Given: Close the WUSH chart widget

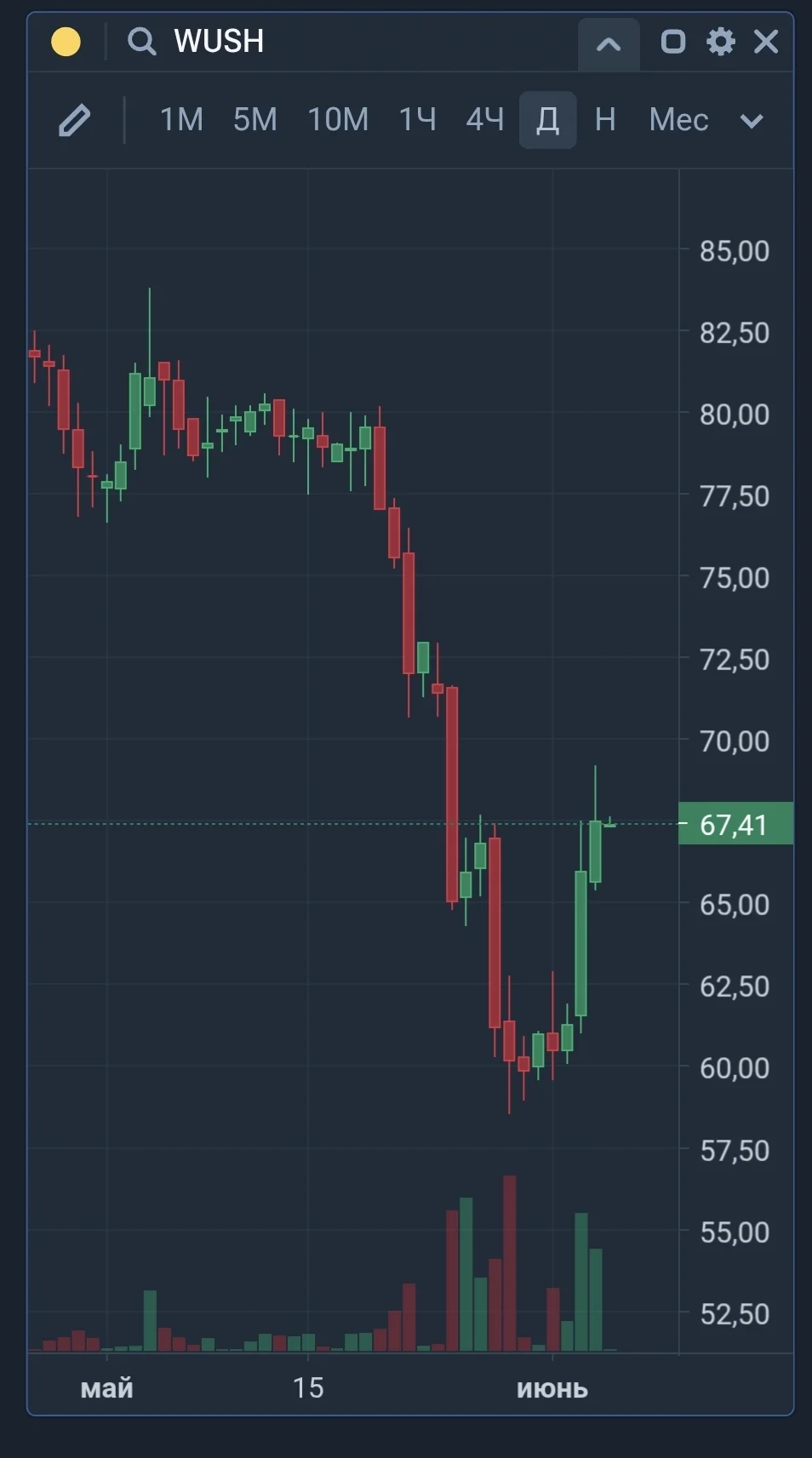Looking at the screenshot, I should (766, 41).
